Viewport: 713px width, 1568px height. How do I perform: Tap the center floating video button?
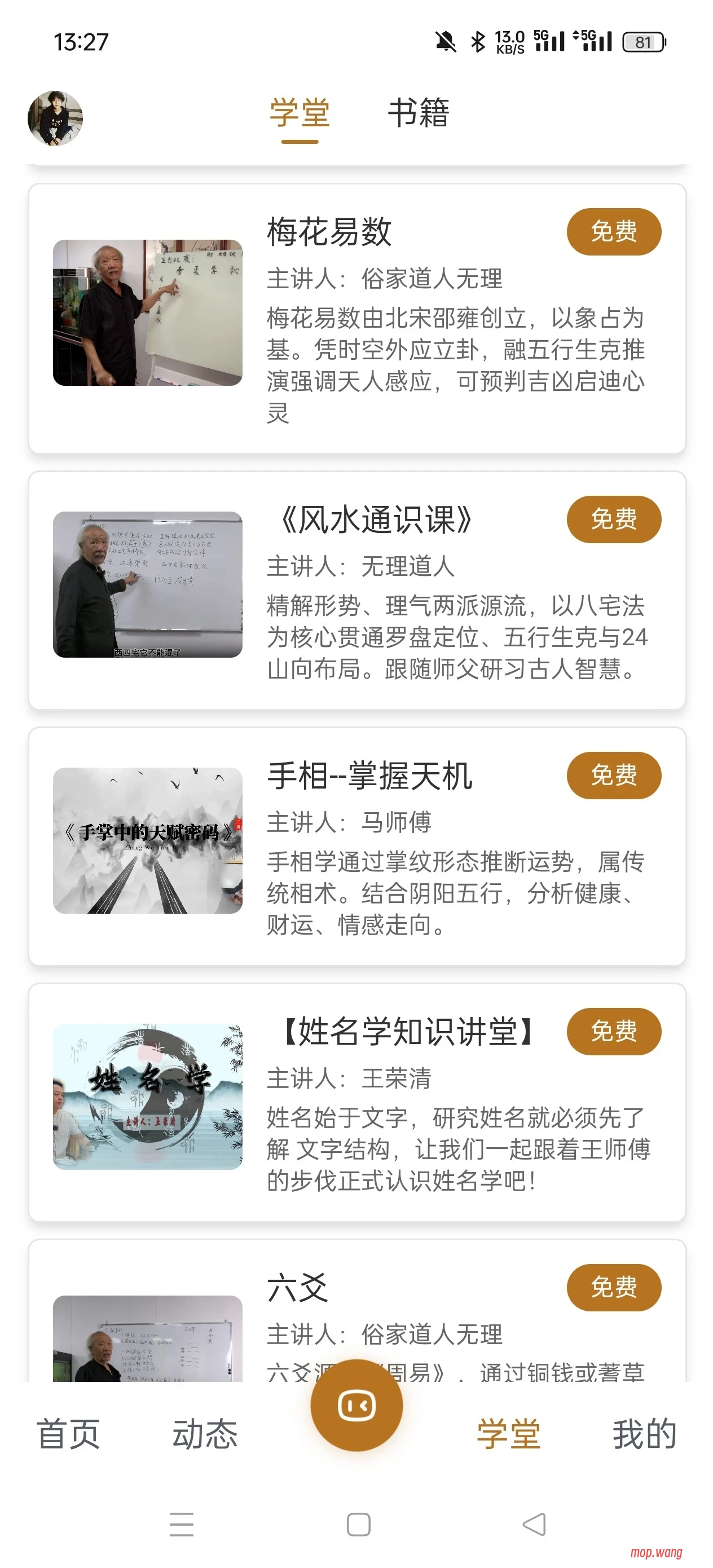(x=357, y=1406)
